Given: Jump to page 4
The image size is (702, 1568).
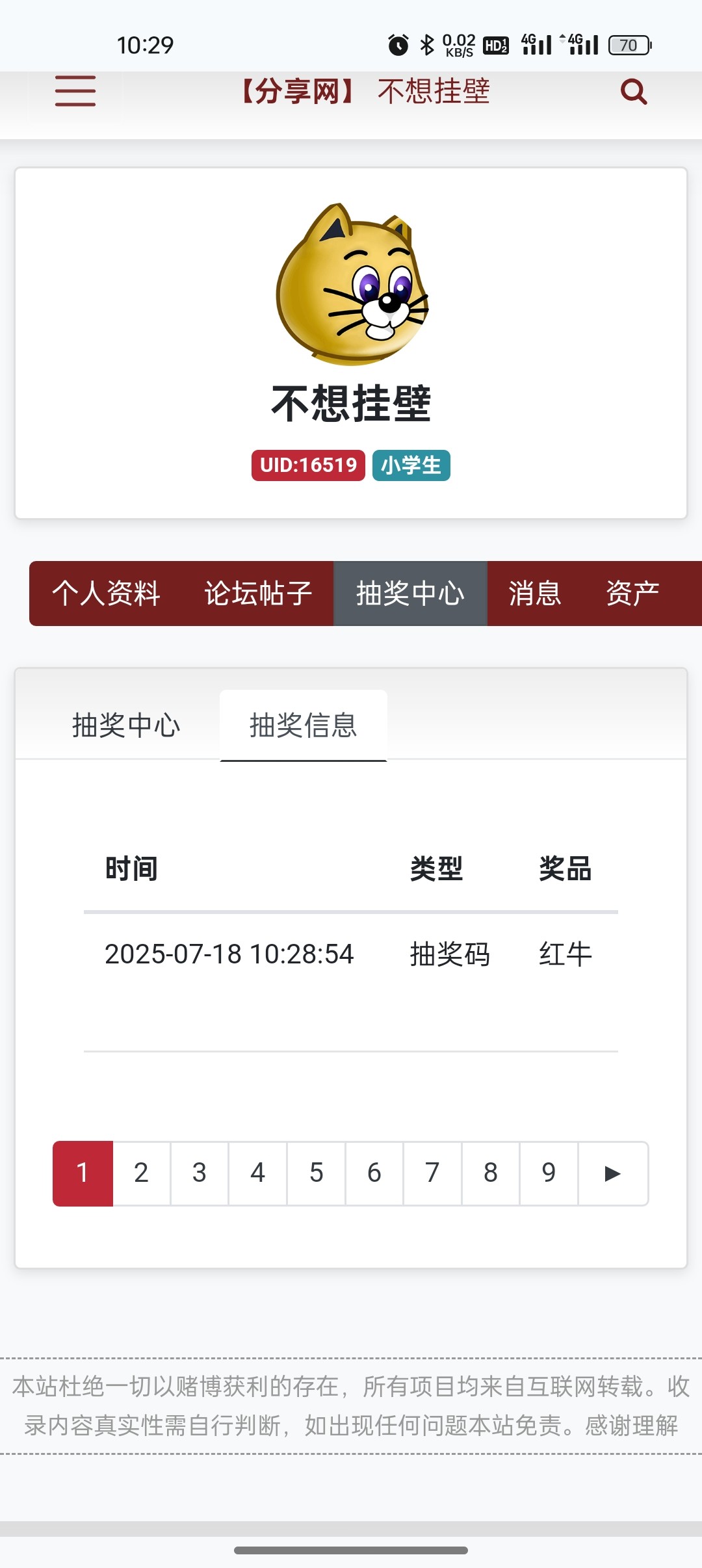Looking at the screenshot, I should point(257,1173).
